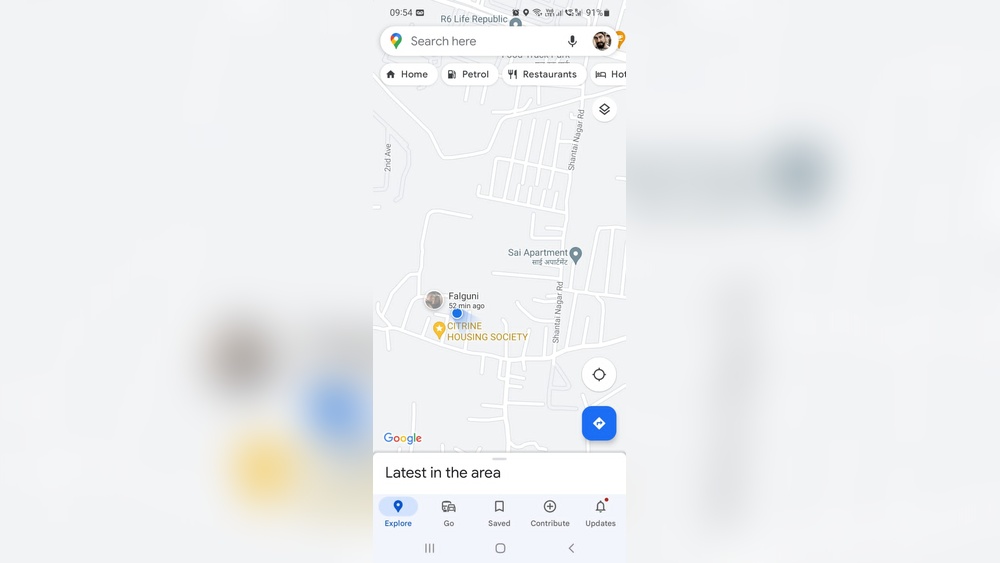Viewport: 1000px width, 563px height.
Task: Go back using system back button
Action: click(x=571, y=548)
